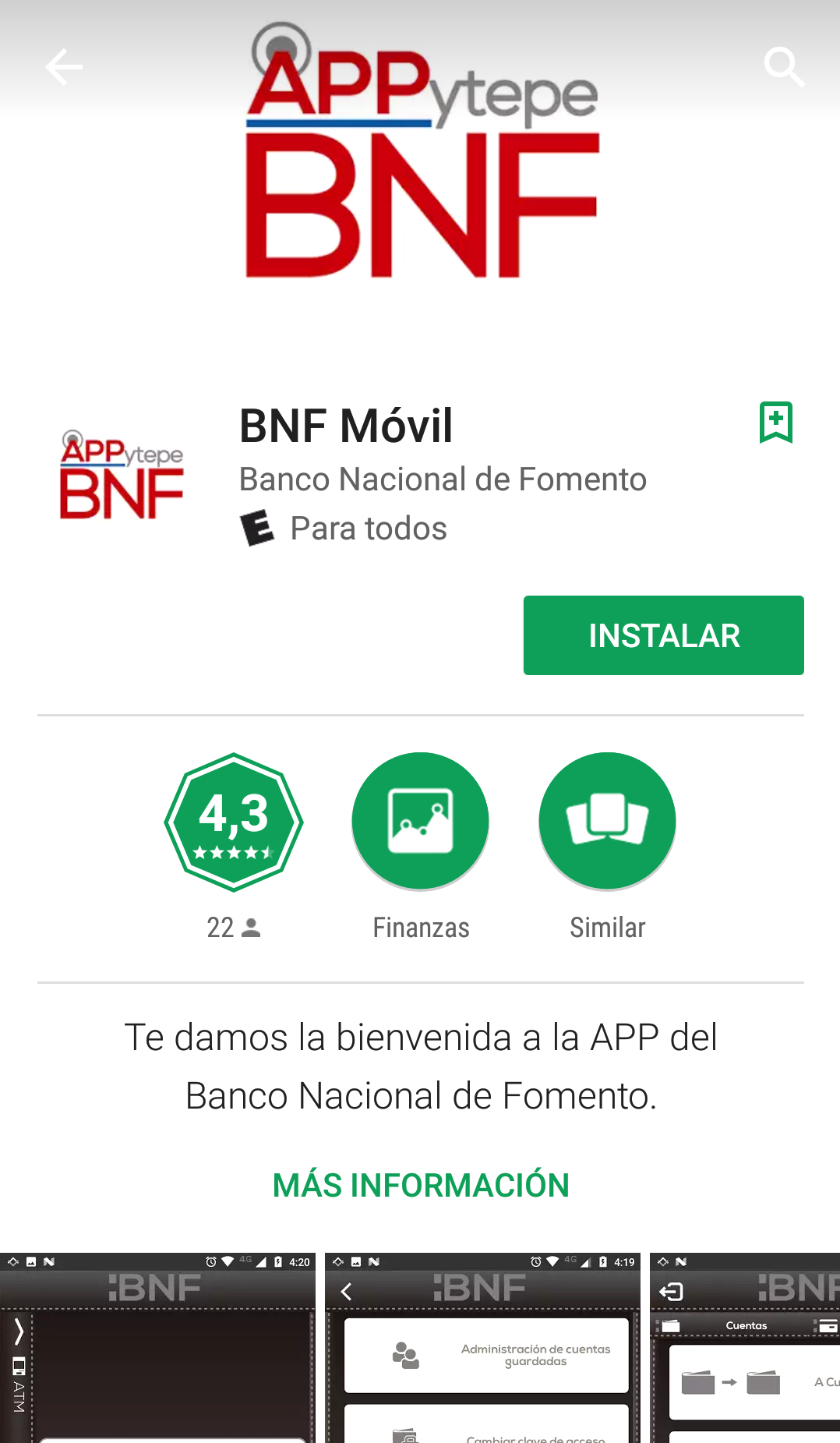This screenshot has height=1443, width=840.
Task: Expand MÁS INFORMACIÓN
Action: [421, 1185]
